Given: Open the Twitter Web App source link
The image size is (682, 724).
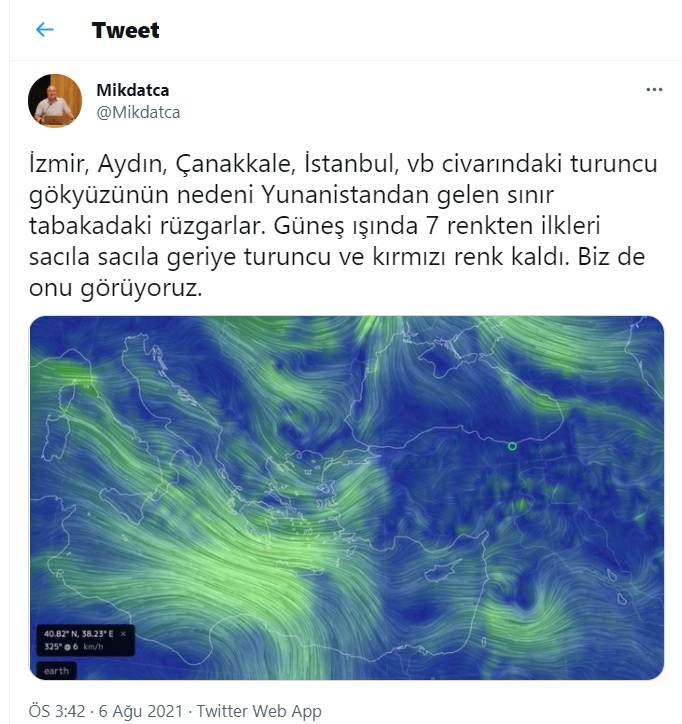Looking at the screenshot, I should click(x=259, y=711).
